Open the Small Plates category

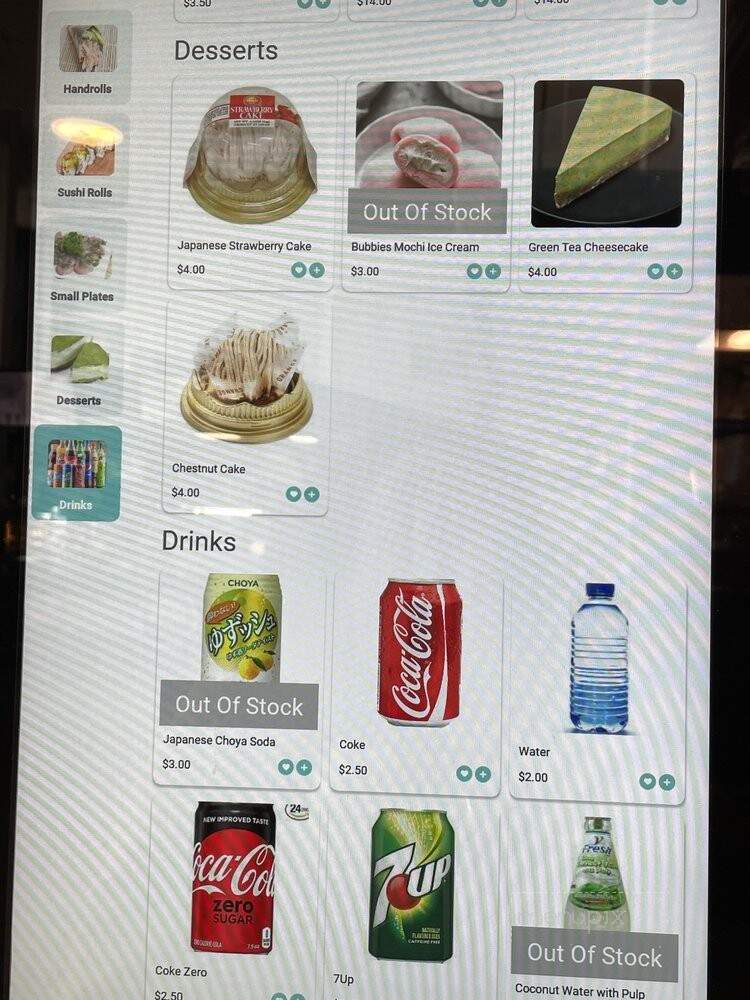[82, 265]
